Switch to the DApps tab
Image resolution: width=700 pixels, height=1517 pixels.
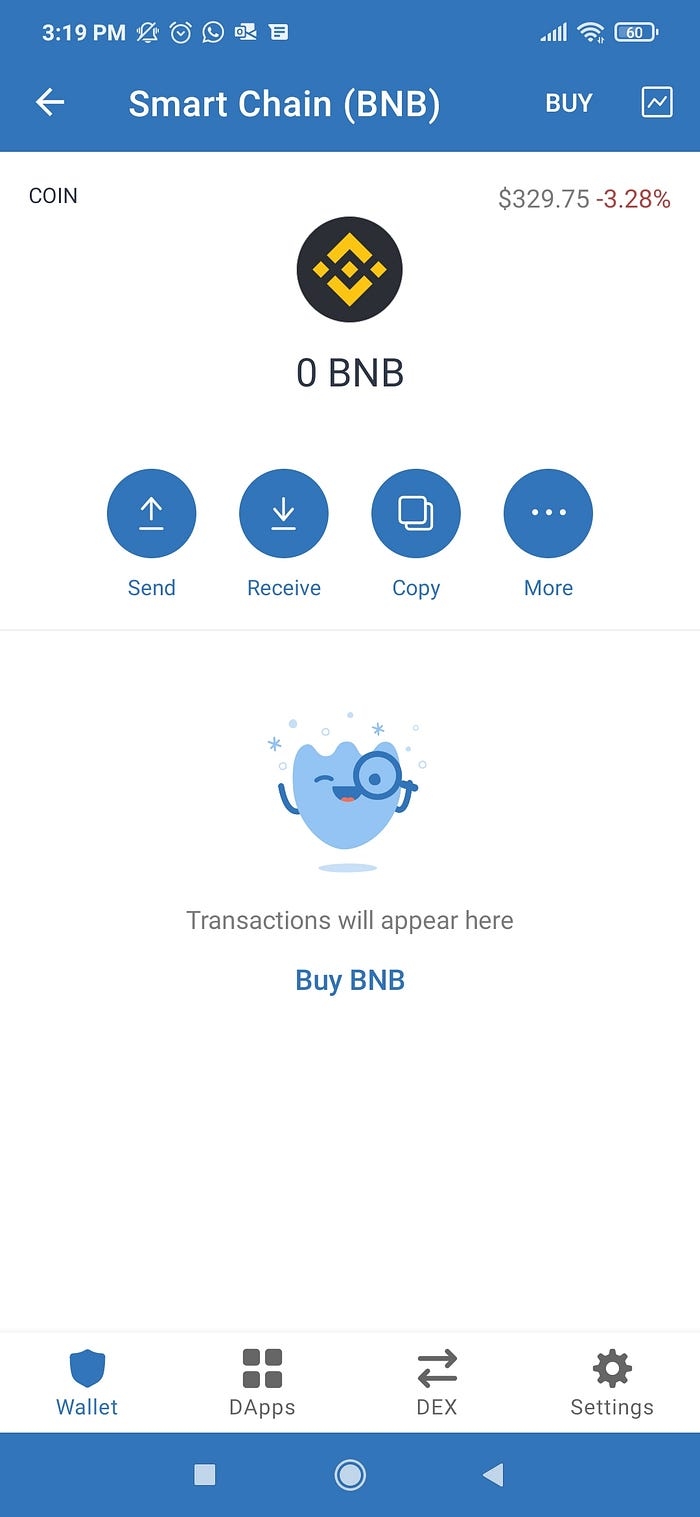[262, 1382]
